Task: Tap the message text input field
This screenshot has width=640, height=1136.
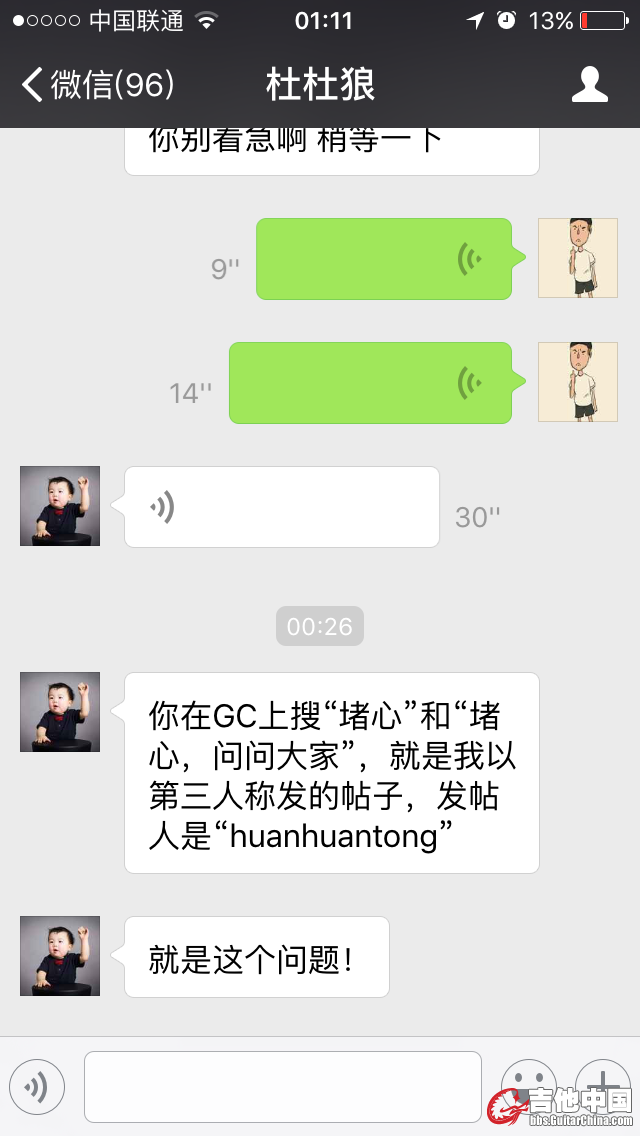Action: pos(282,1086)
